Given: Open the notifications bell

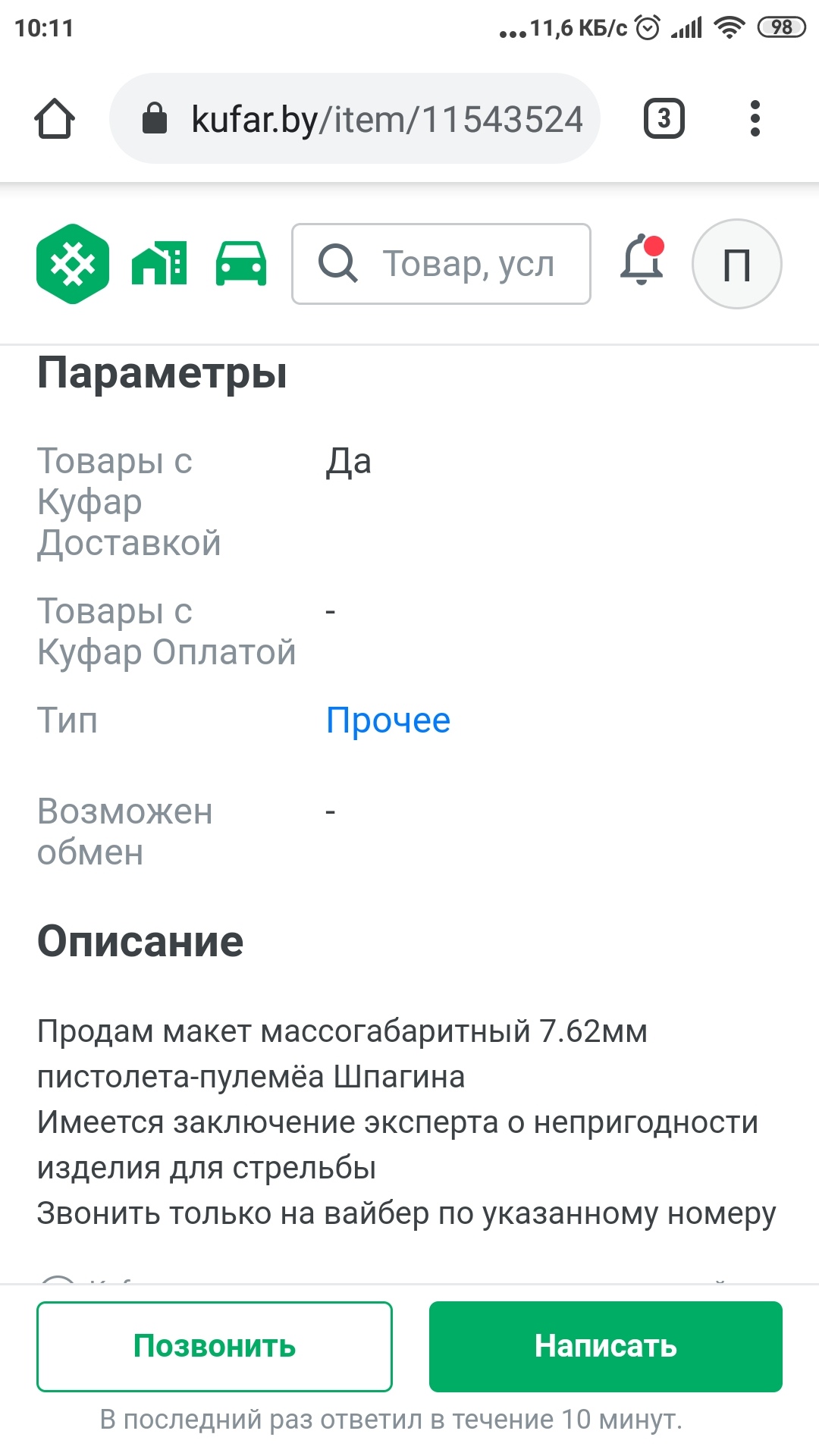Looking at the screenshot, I should coord(642,262).
